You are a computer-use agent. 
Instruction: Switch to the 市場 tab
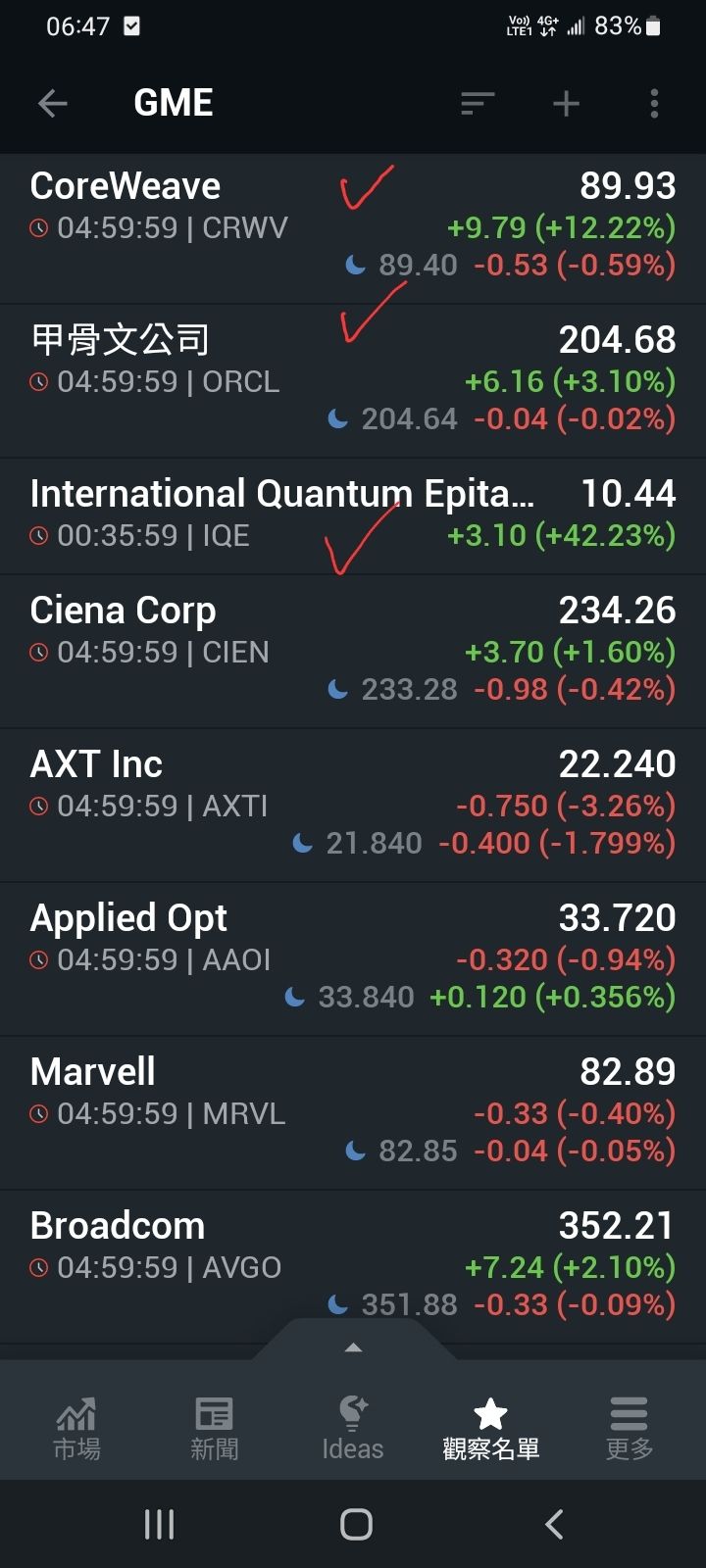point(76,1429)
